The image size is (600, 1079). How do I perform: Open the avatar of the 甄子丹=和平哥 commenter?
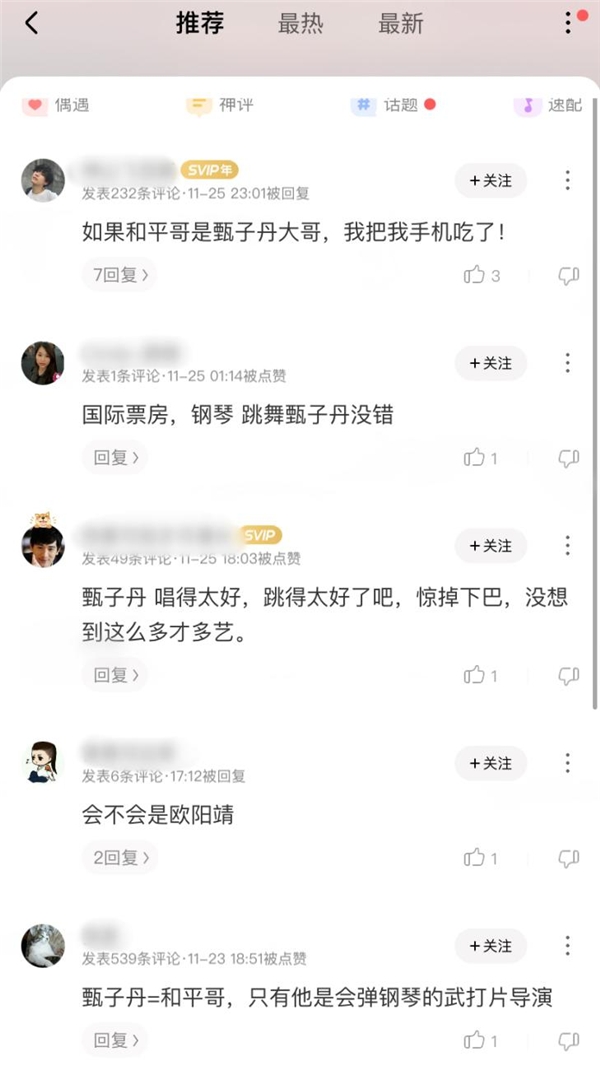click(x=43, y=945)
